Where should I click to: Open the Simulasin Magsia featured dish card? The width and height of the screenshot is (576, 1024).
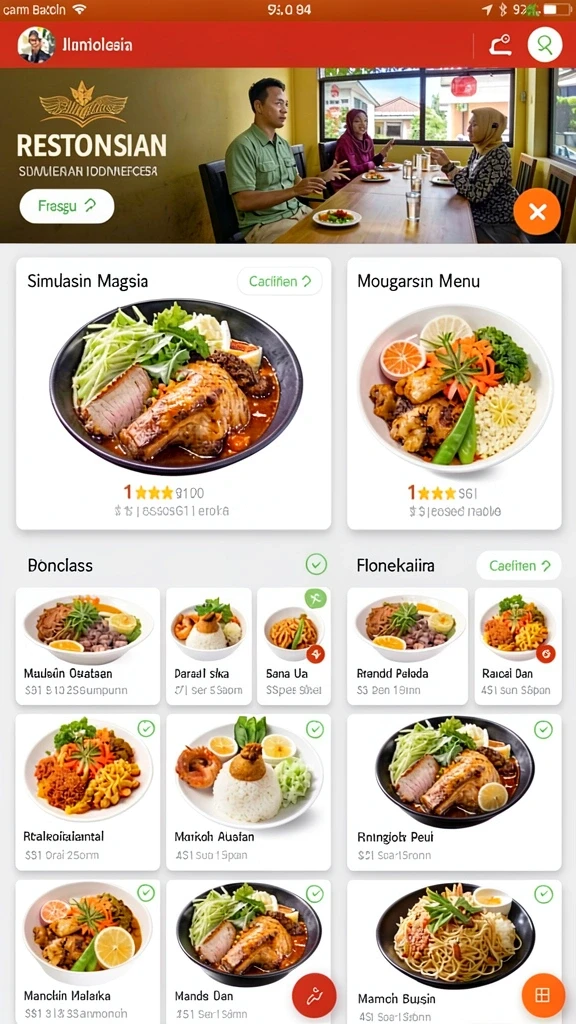coord(173,393)
